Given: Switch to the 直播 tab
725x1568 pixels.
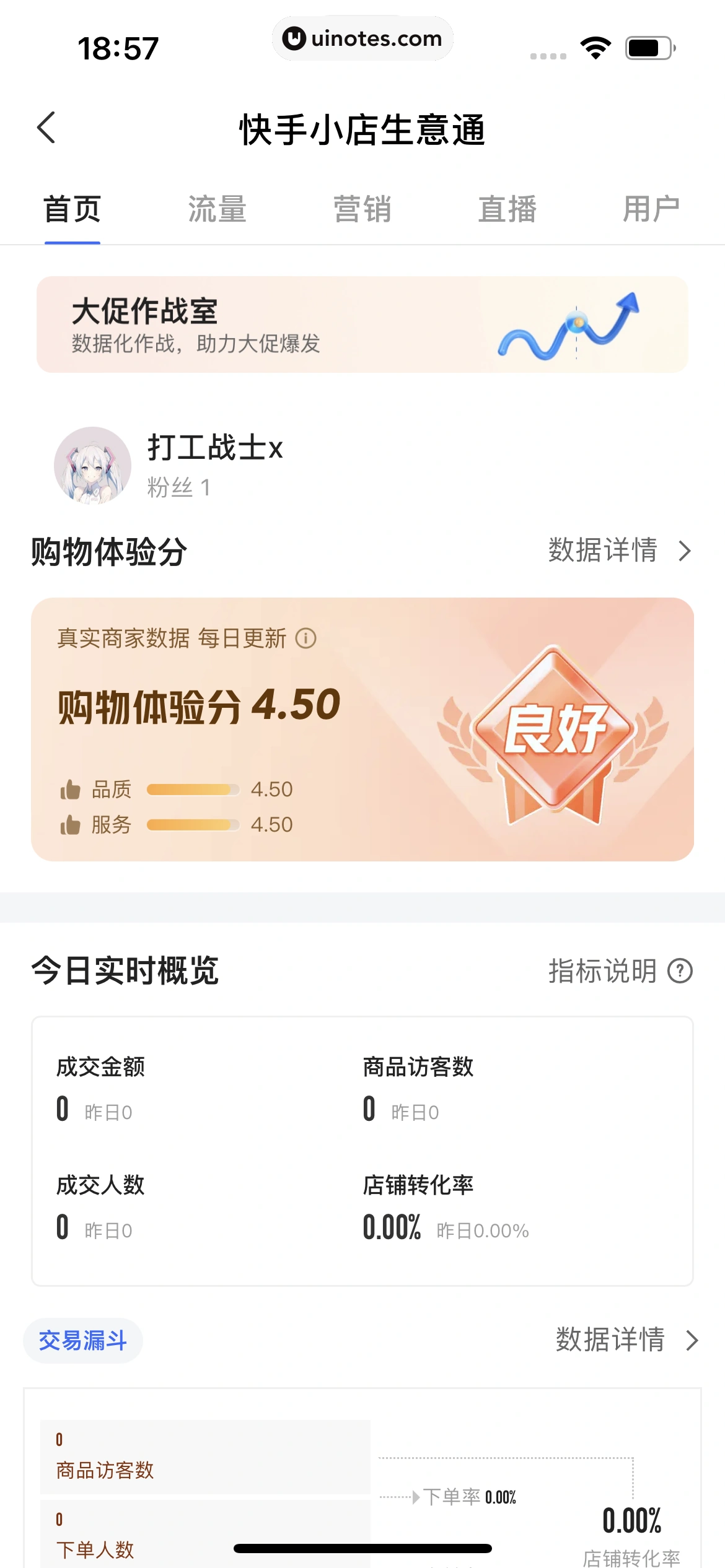Looking at the screenshot, I should click(507, 209).
